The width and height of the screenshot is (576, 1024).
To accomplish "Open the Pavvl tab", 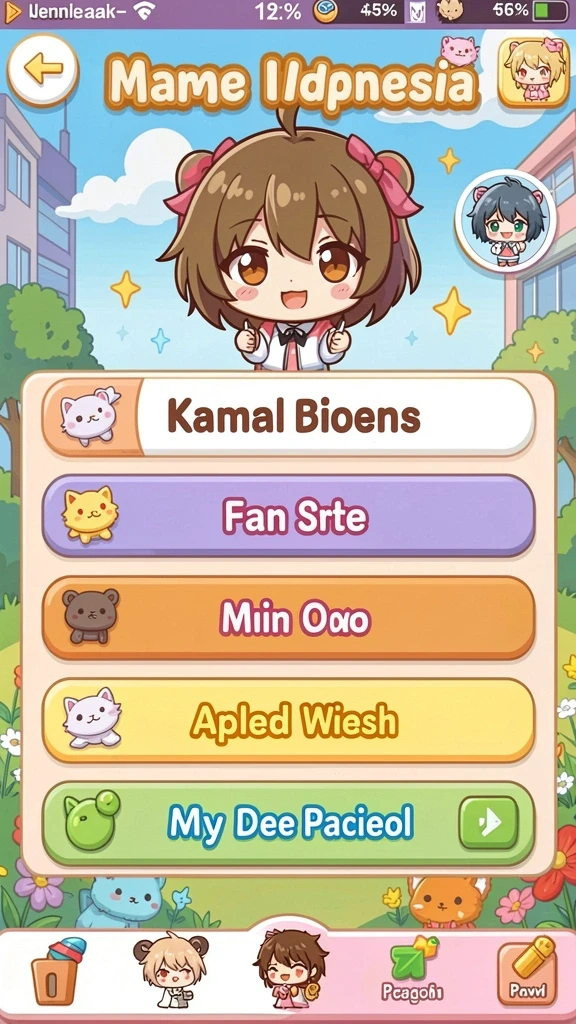I will 528,970.
